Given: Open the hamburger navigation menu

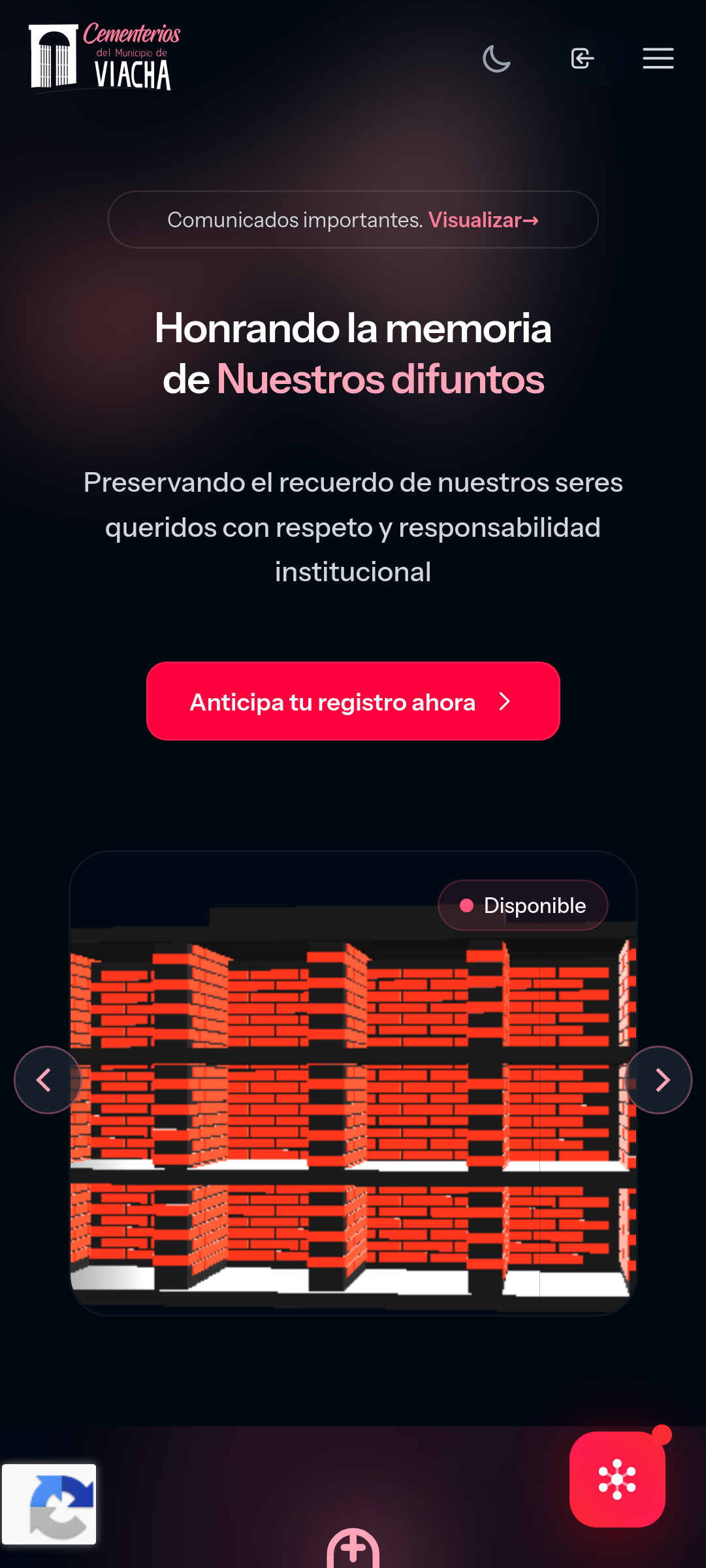Looking at the screenshot, I should click(x=658, y=58).
